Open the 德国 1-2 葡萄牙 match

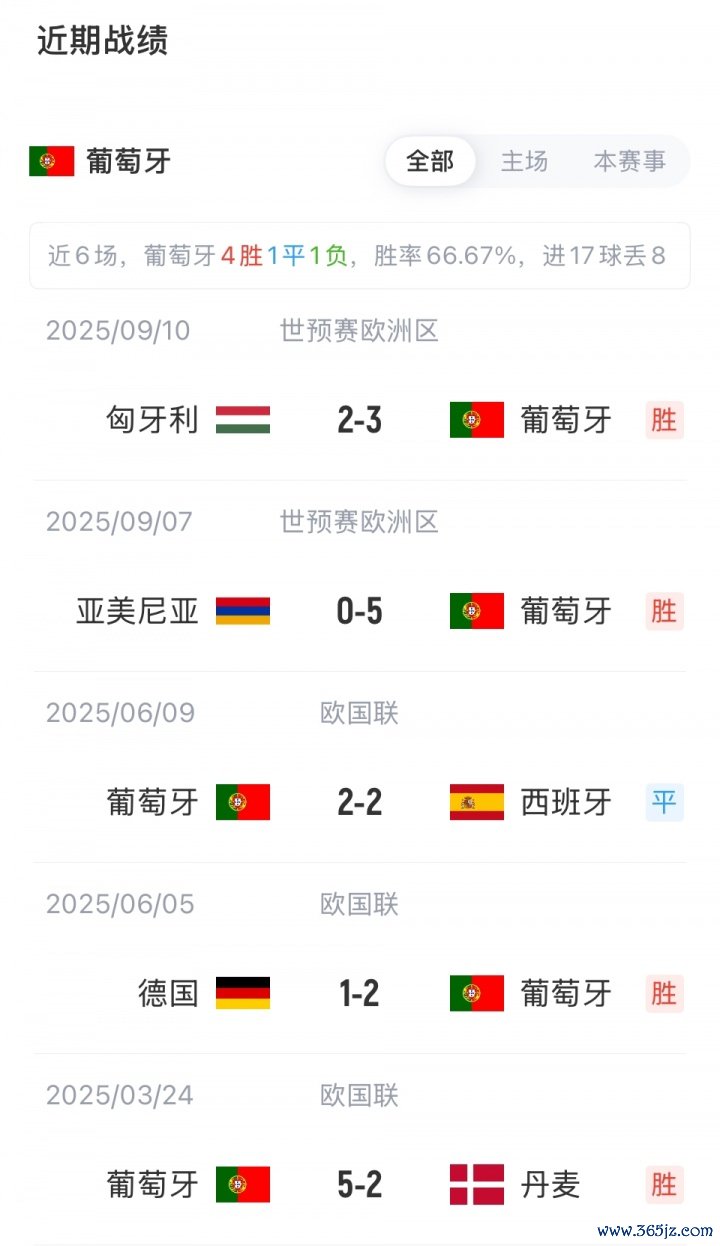pyautogui.click(x=360, y=993)
